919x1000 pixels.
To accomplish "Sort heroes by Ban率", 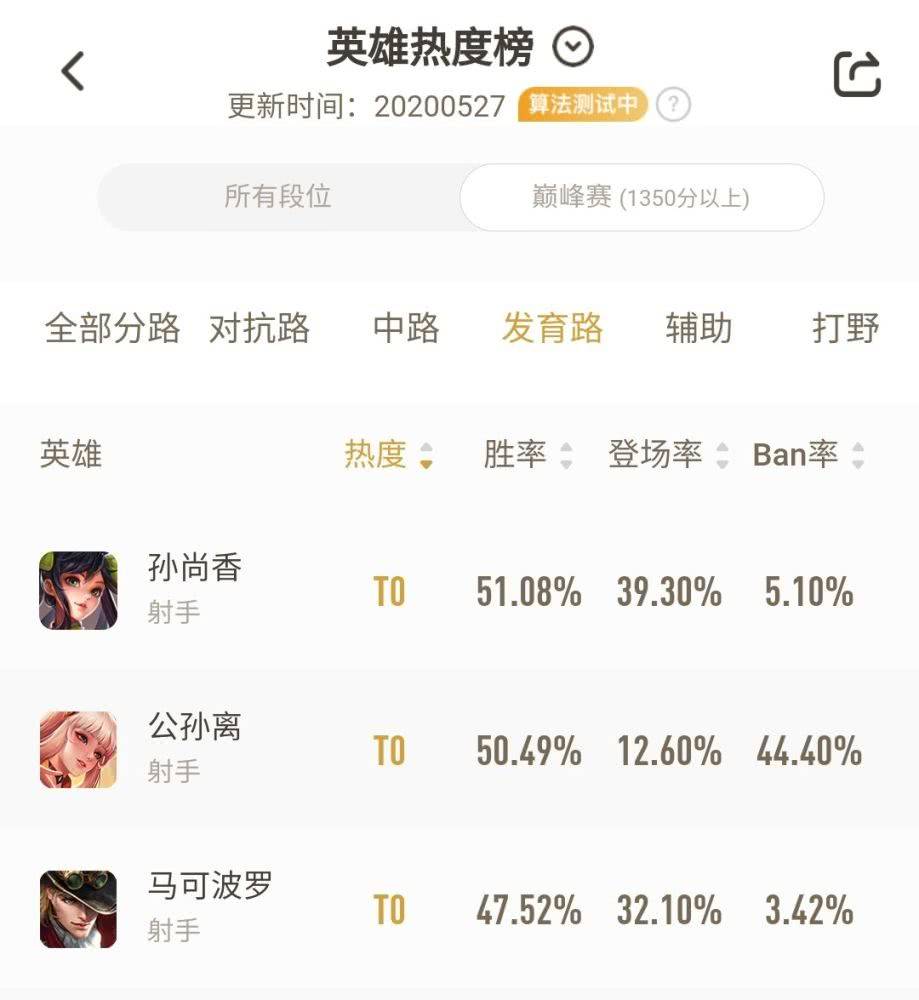I will (x=808, y=455).
